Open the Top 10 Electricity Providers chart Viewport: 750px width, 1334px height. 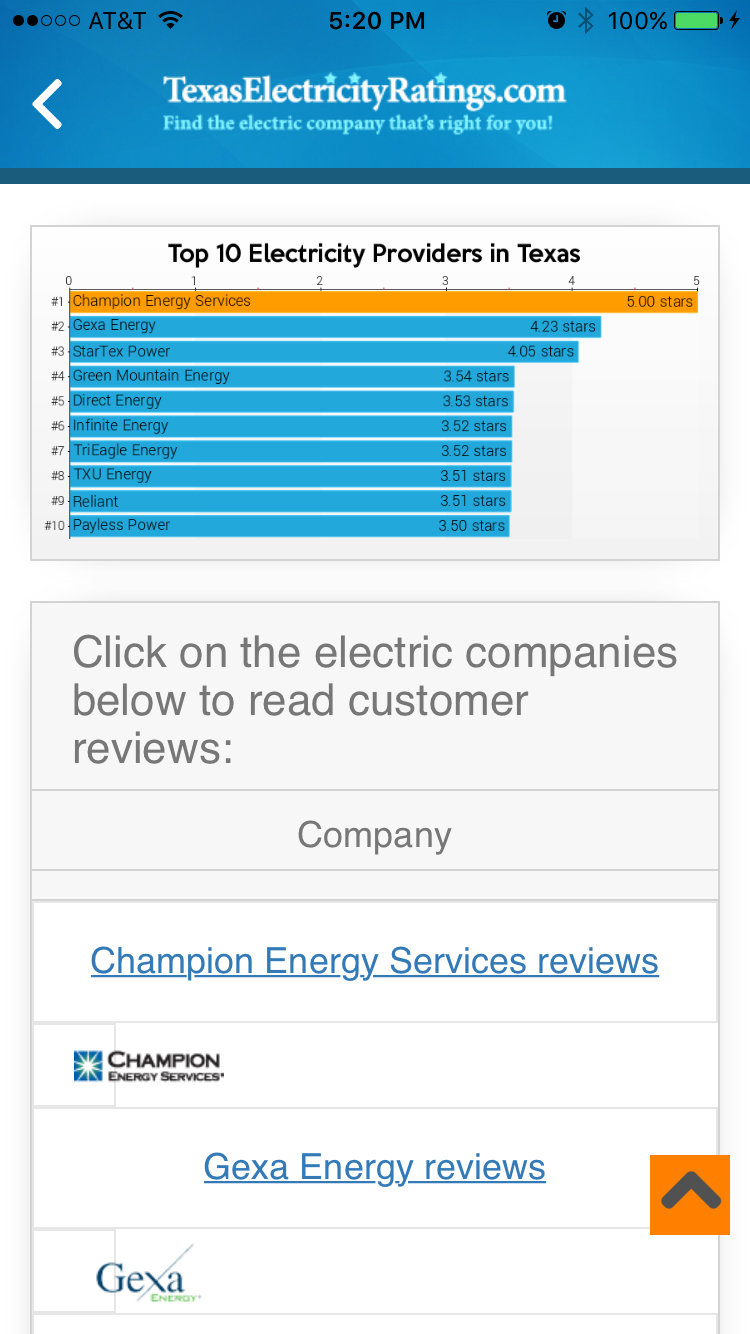coord(375,393)
